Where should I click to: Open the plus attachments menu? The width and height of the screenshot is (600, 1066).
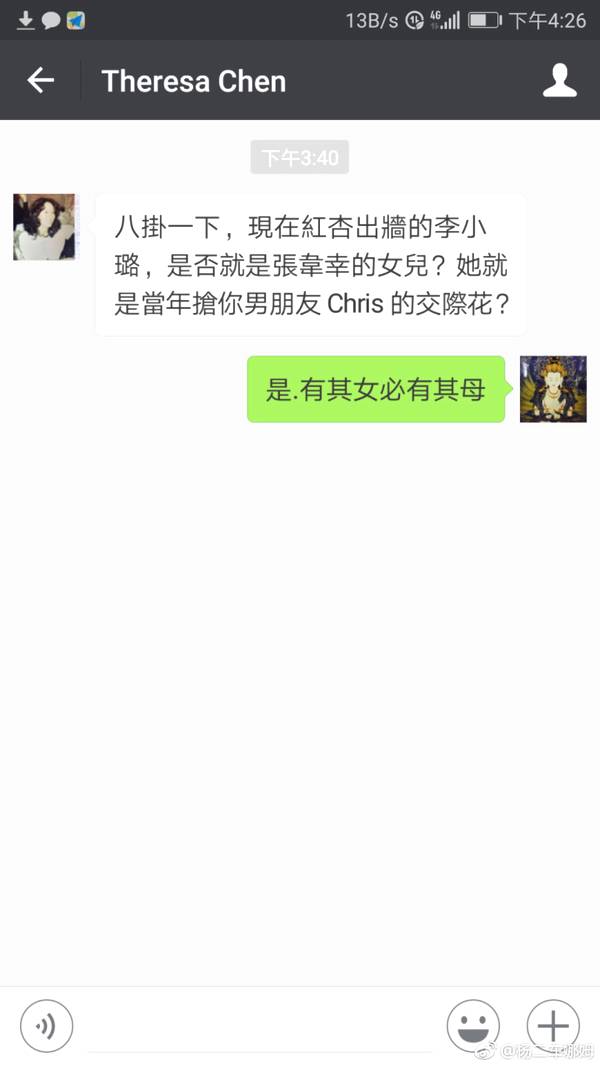coord(552,1026)
